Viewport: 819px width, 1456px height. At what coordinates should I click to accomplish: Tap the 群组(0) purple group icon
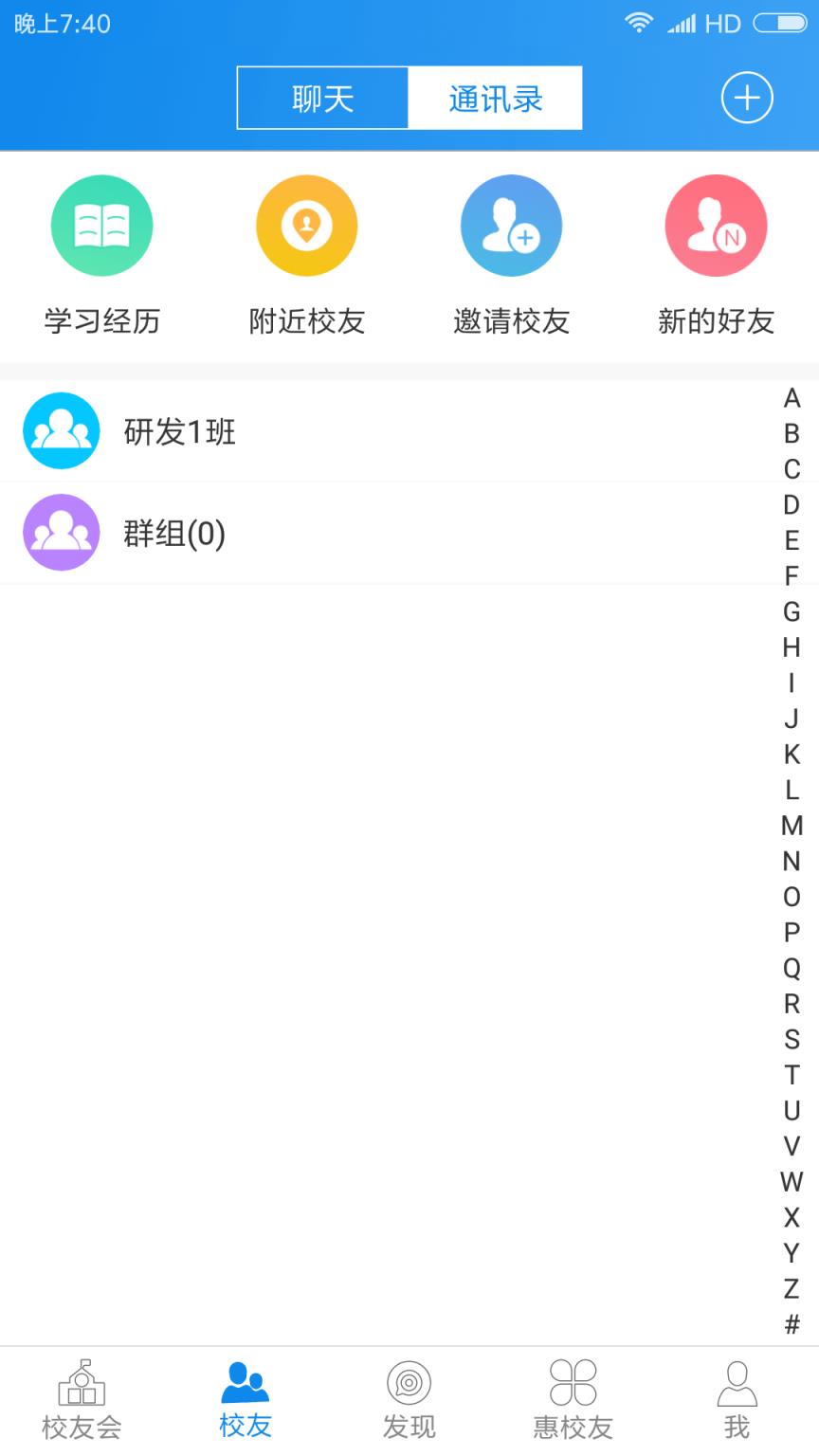pos(61,532)
